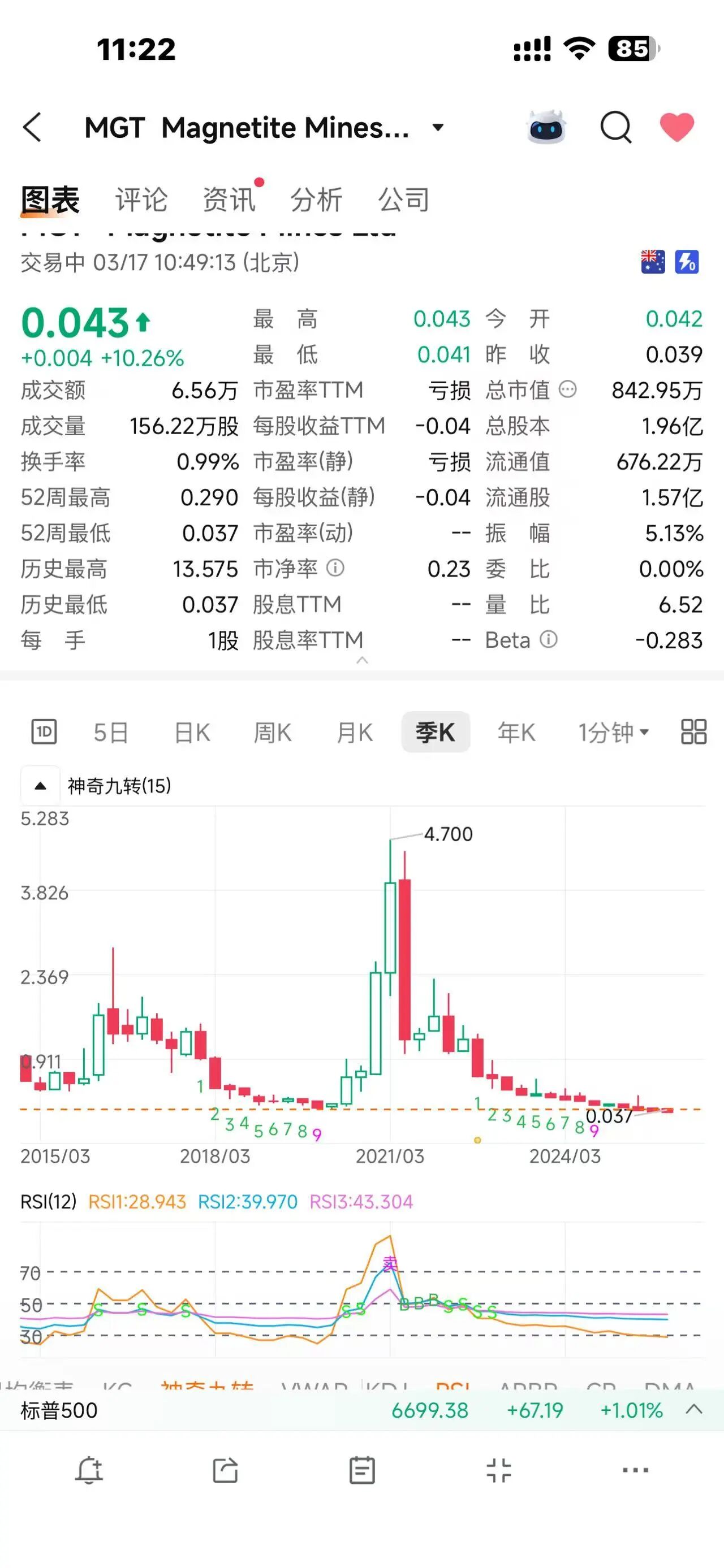Viewport: 724px width, 1568px height.
Task: Open the stock switcher dropdown arrow
Action: click(437, 127)
